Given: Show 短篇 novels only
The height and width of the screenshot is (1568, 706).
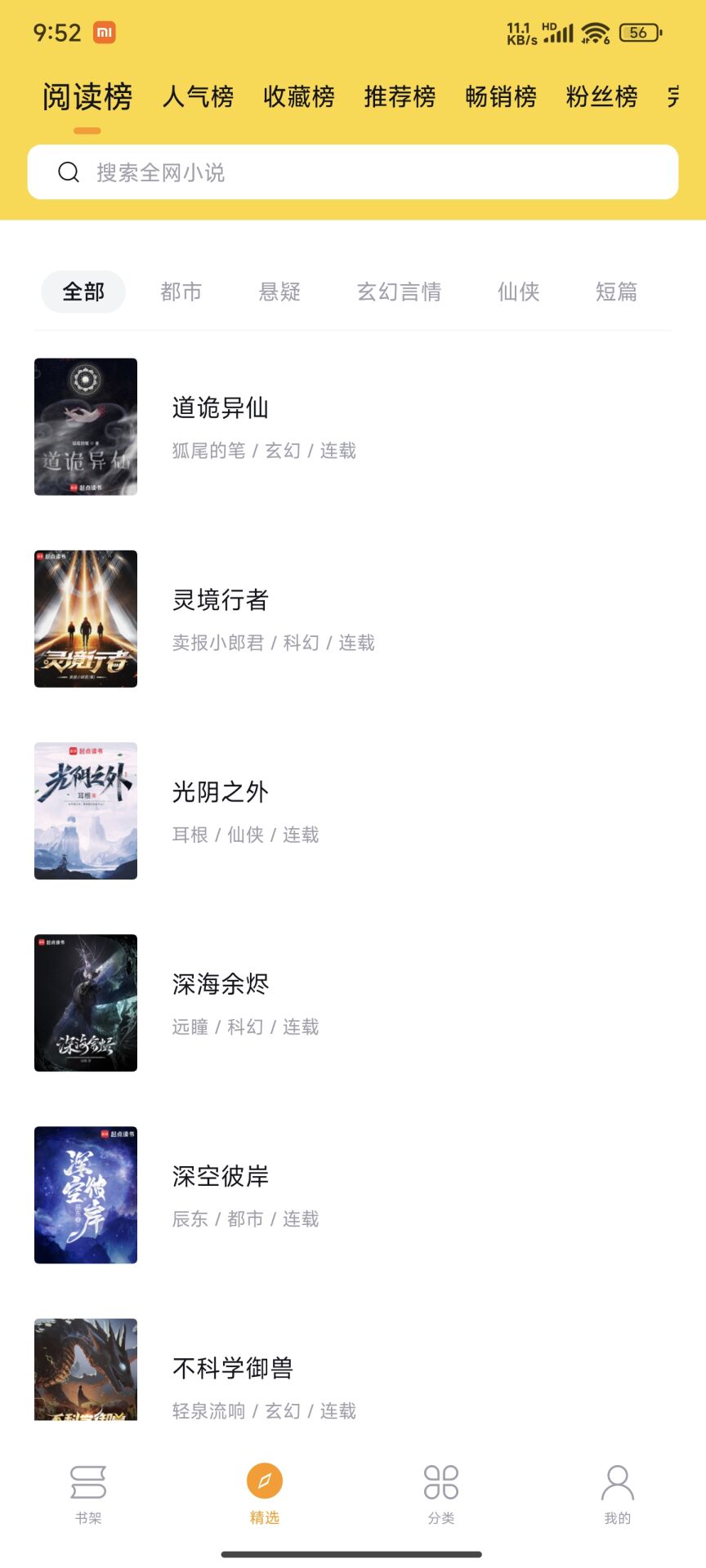Looking at the screenshot, I should click(x=616, y=292).
